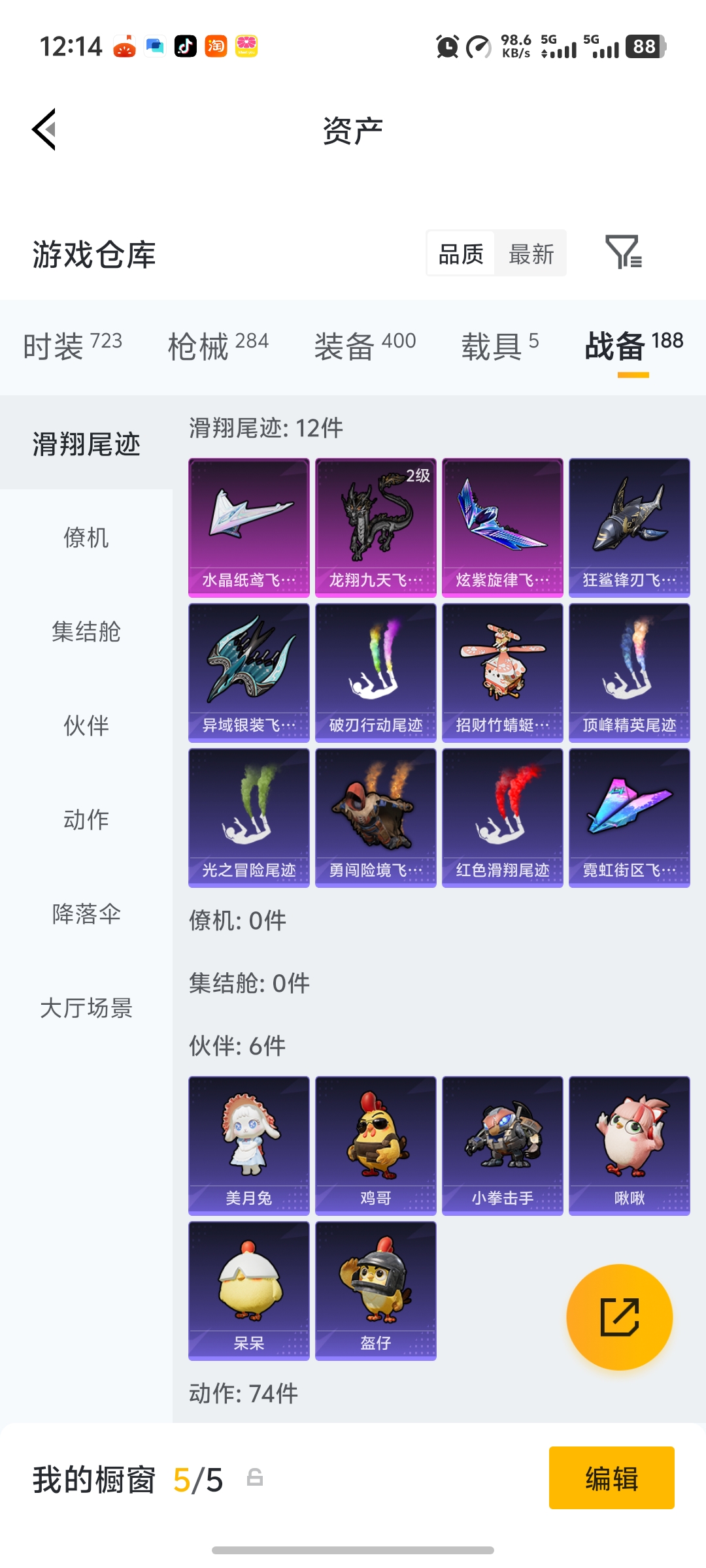Switch sorting to 最新
Viewport: 706px width, 1568px height.
click(531, 253)
